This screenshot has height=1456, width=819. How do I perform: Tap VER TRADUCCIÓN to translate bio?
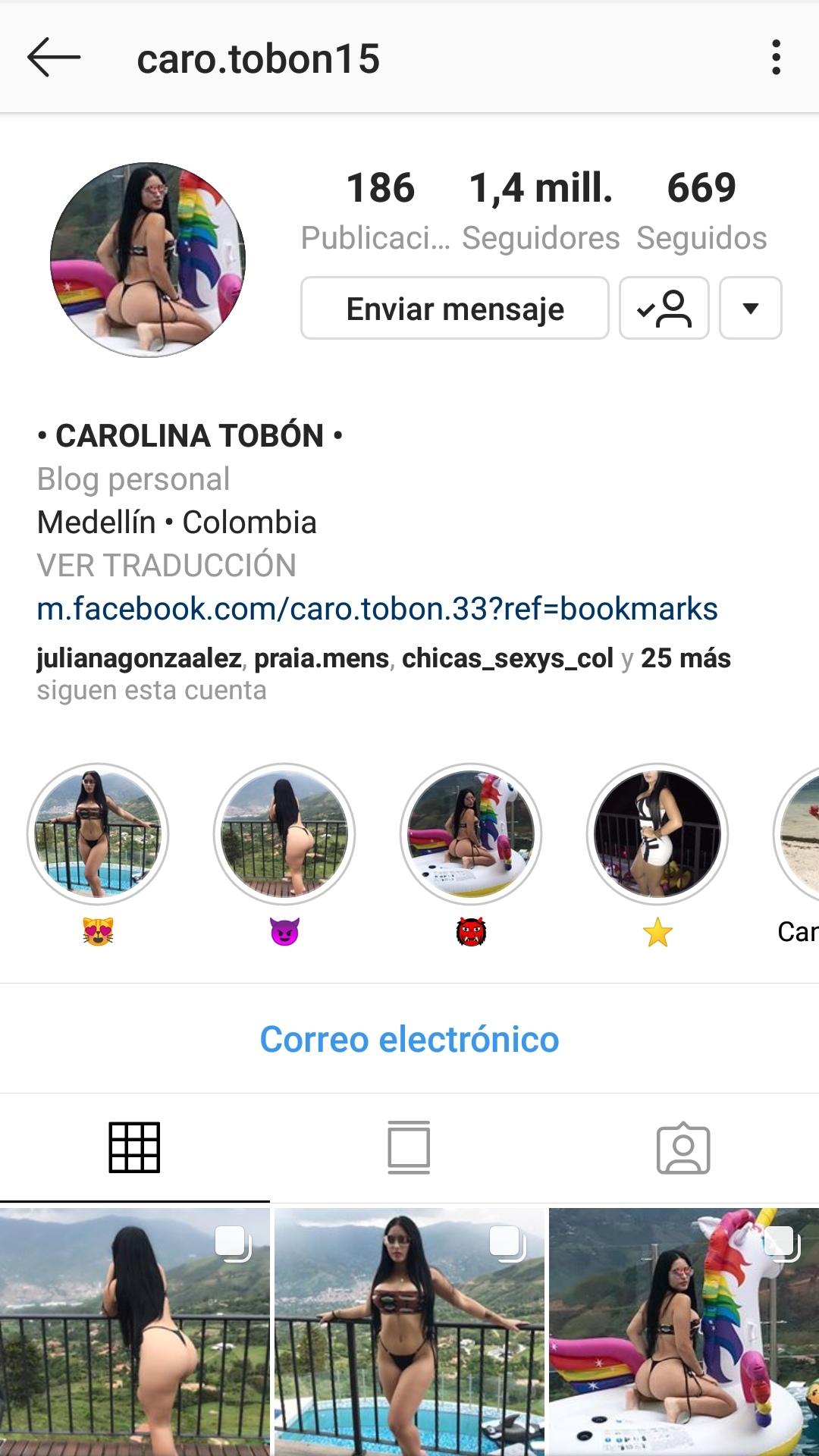point(167,565)
